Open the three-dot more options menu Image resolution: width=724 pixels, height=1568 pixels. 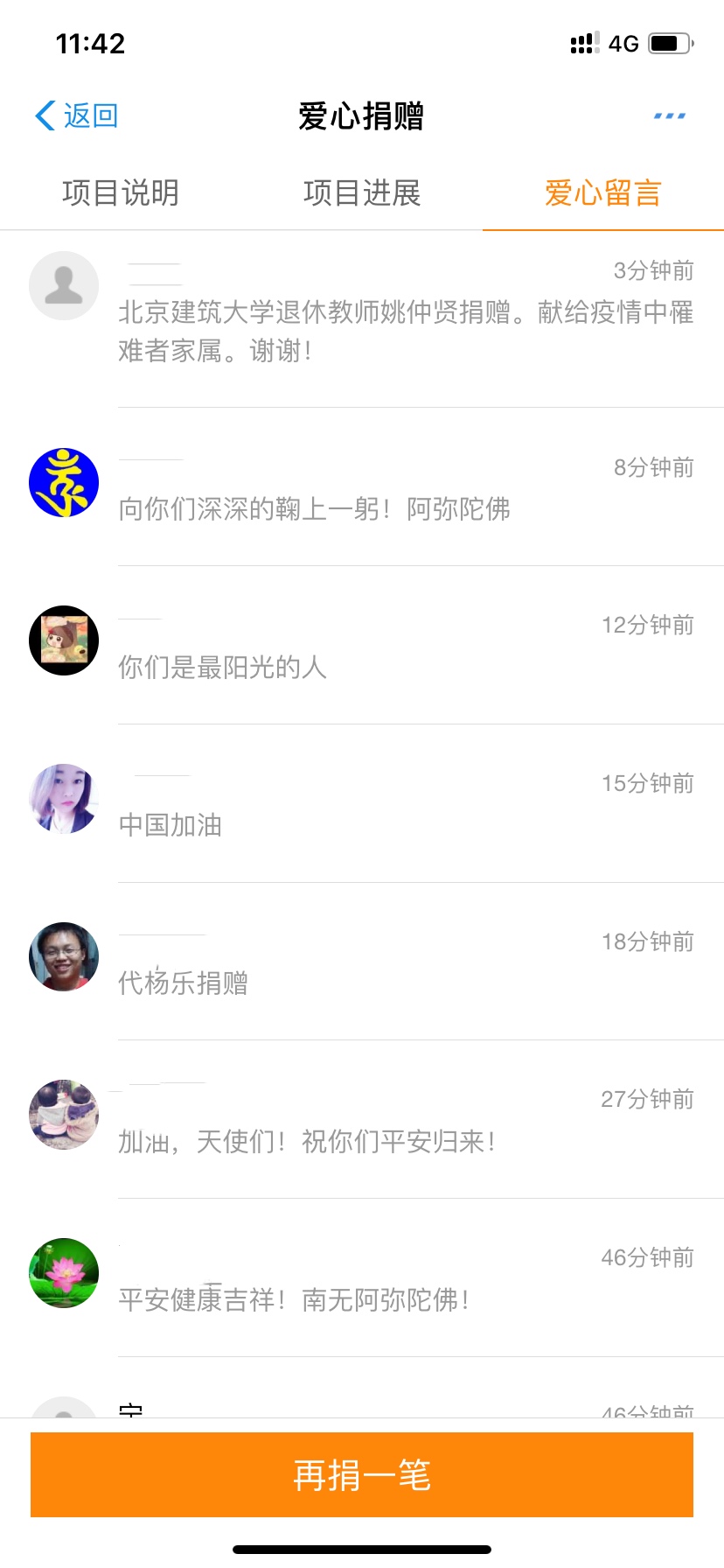point(669,115)
